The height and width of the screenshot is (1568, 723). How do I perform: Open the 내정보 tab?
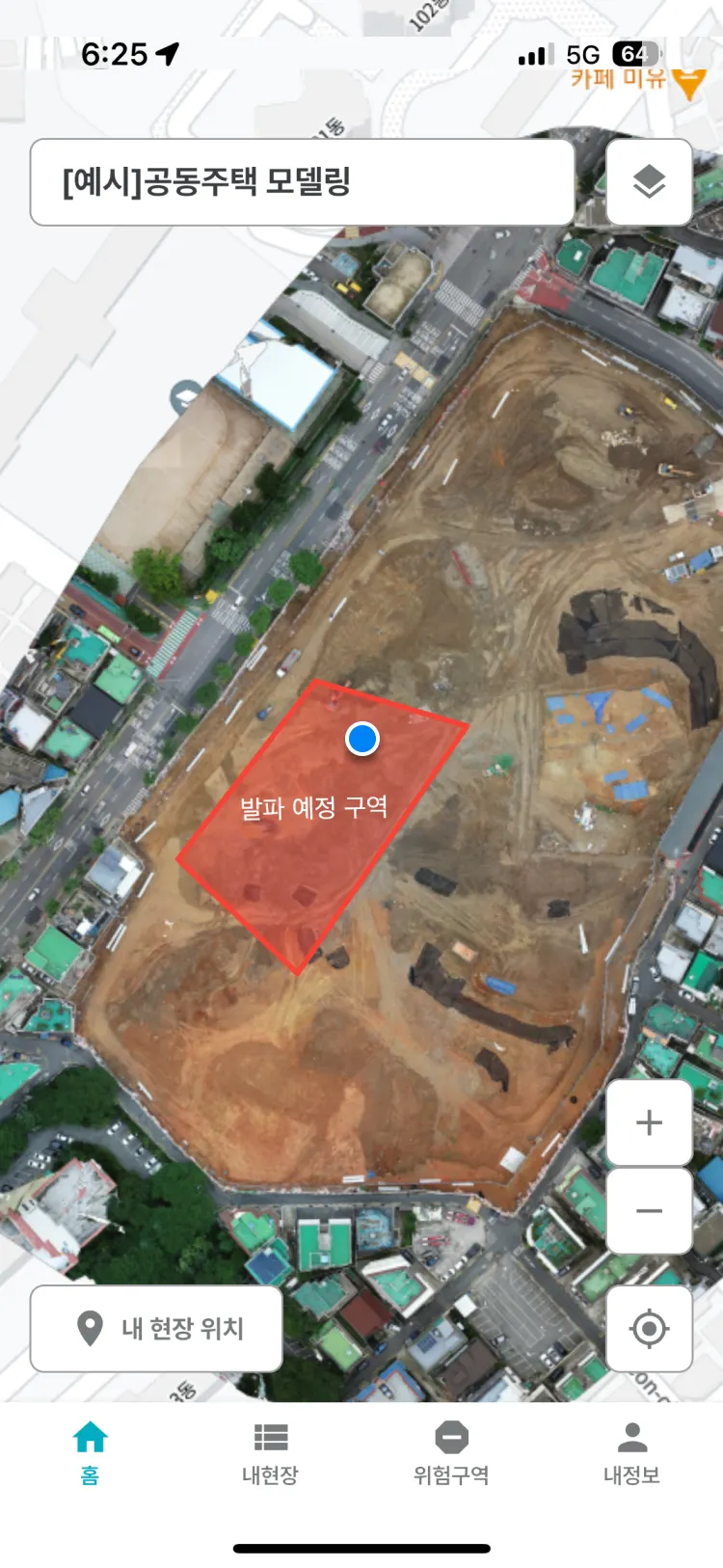pos(631,1453)
